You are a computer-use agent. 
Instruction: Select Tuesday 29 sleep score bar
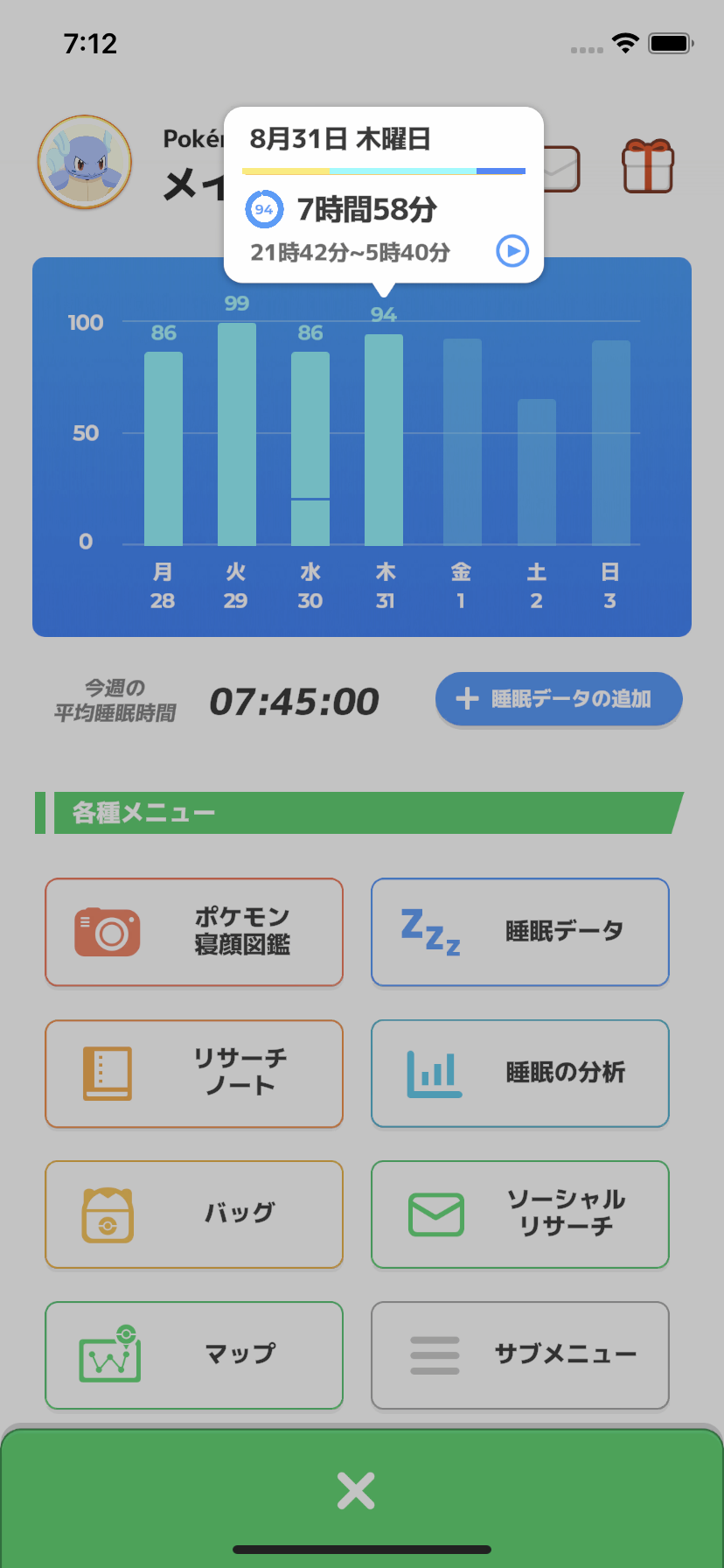237,434
